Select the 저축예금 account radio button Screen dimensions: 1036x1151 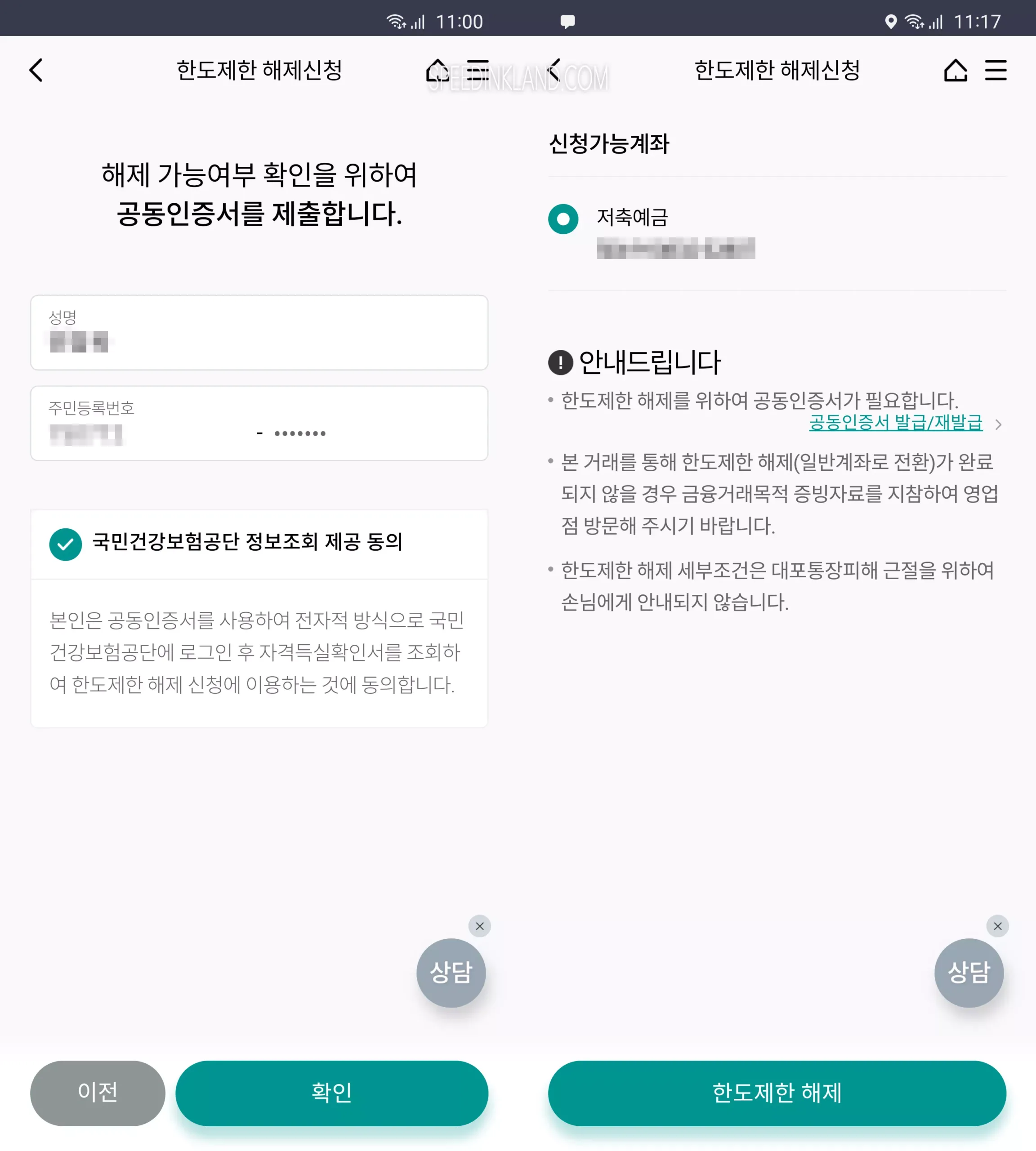coord(563,219)
